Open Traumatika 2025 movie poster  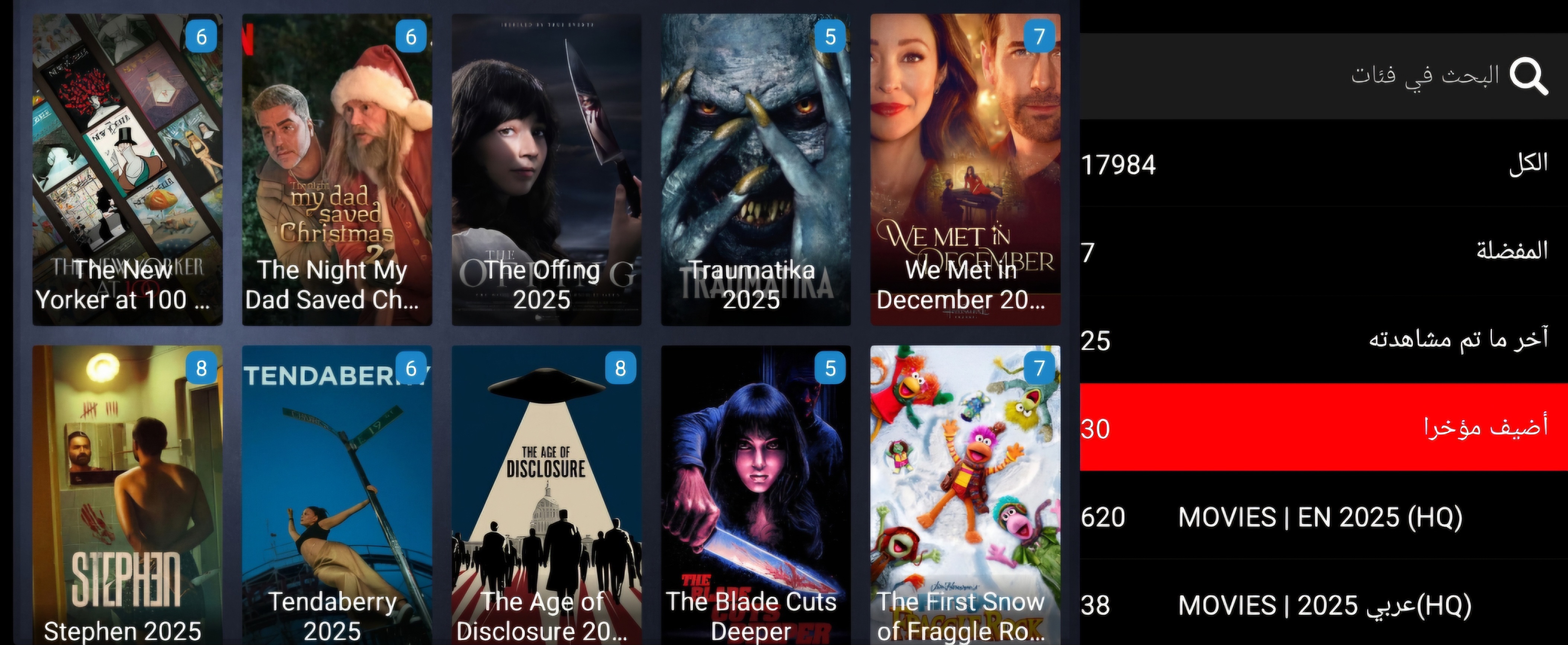(x=756, y=170)
